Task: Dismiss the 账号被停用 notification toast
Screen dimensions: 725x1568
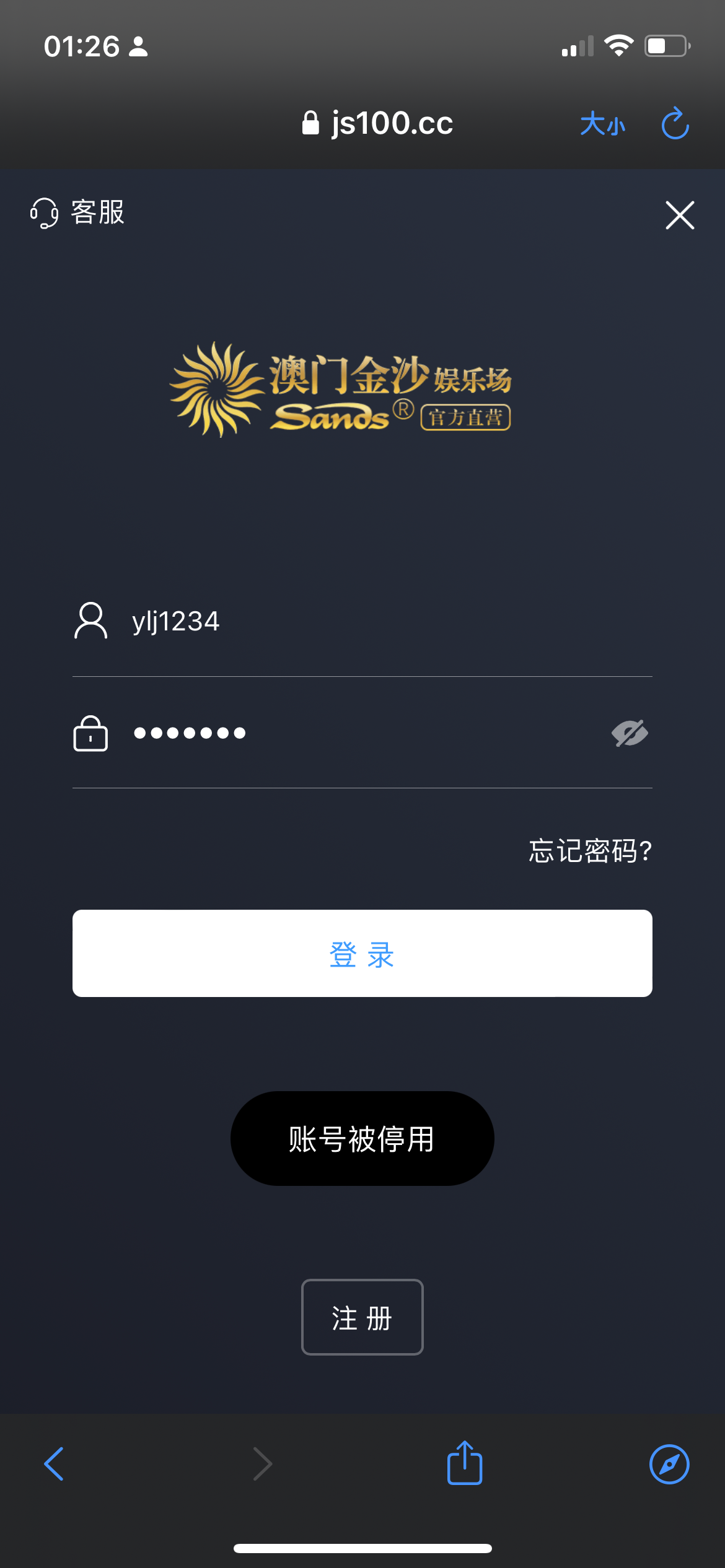Action: click(362, 1138)
